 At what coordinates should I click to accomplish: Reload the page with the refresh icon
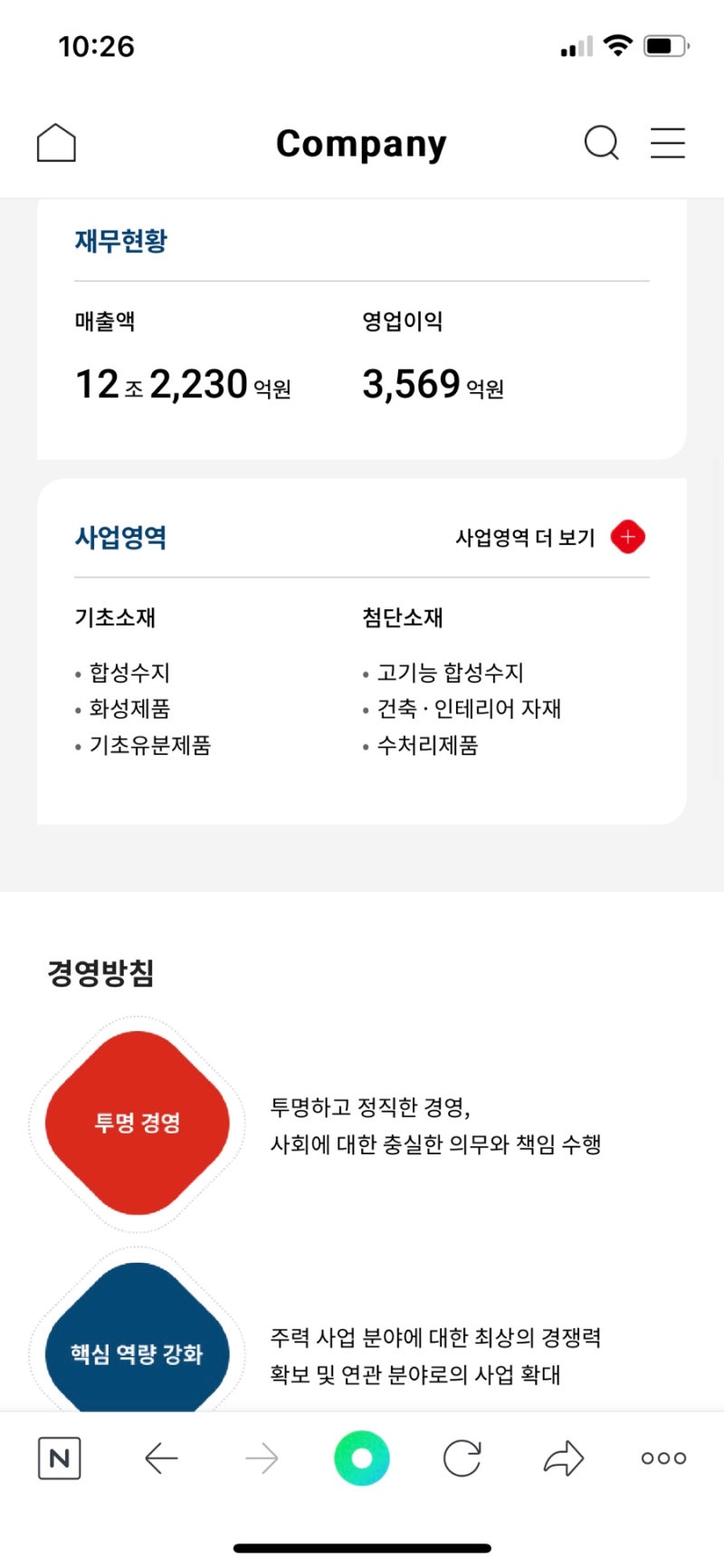pyautogui.click(x=462, y=1458)
